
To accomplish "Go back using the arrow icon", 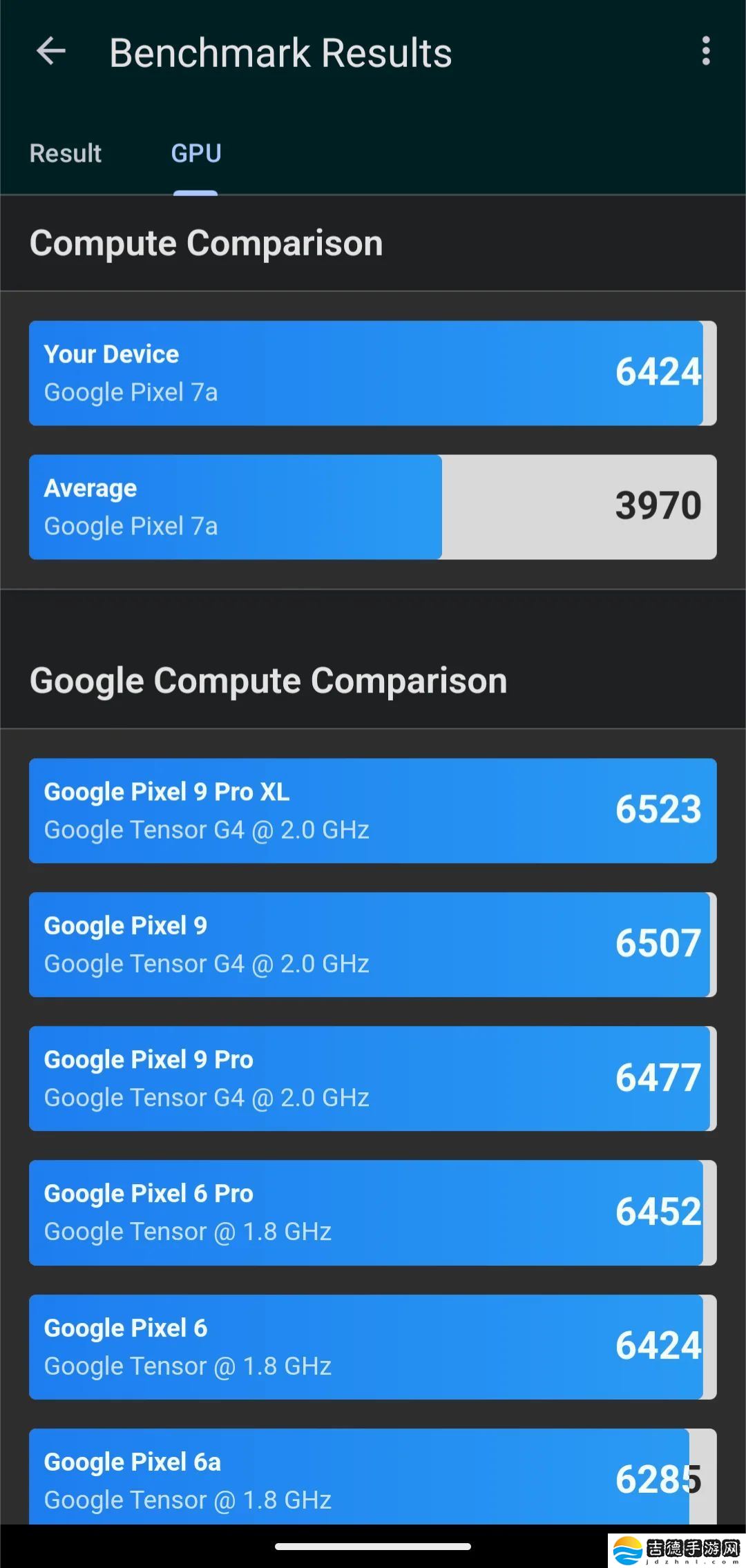I will (x=51, y=52).
